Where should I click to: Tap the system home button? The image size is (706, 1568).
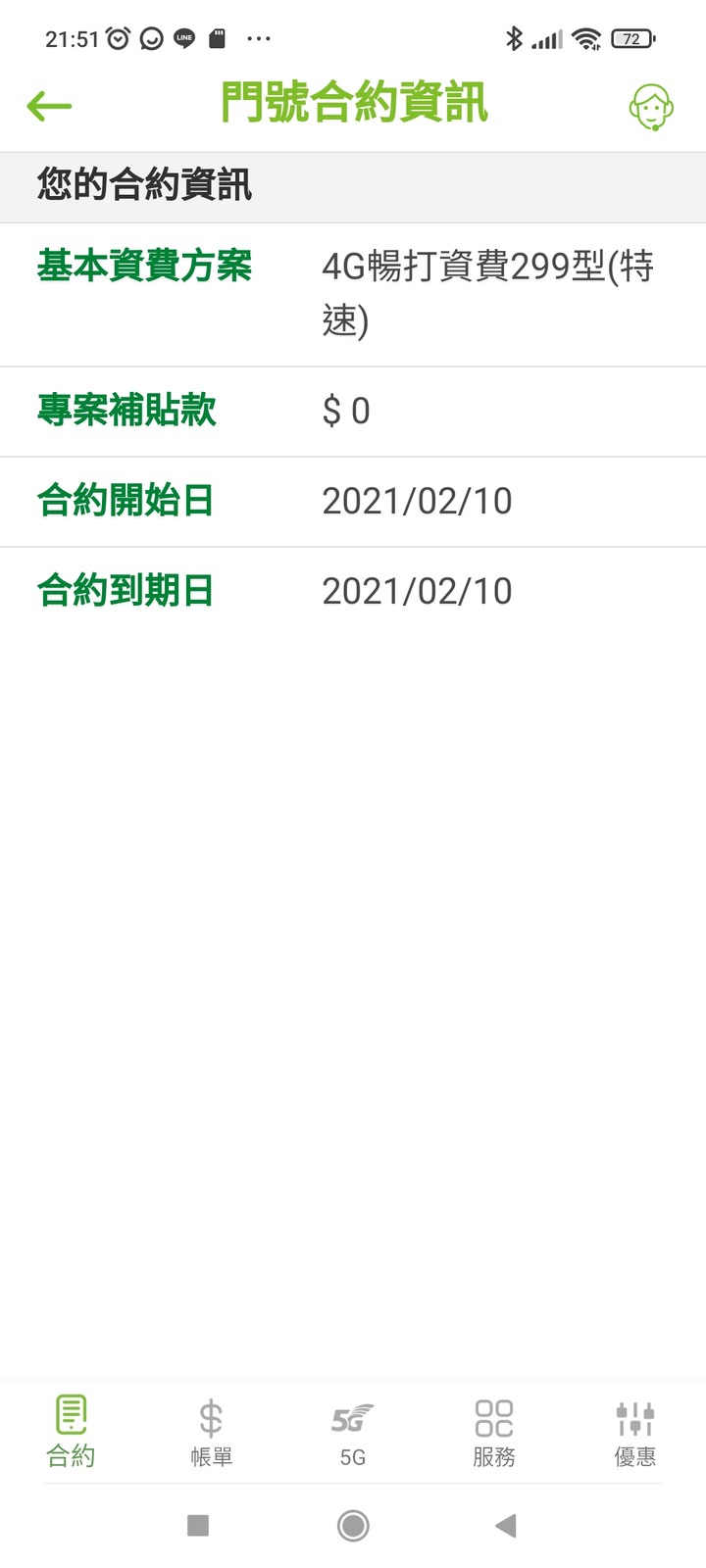(x=353, y=1525)
